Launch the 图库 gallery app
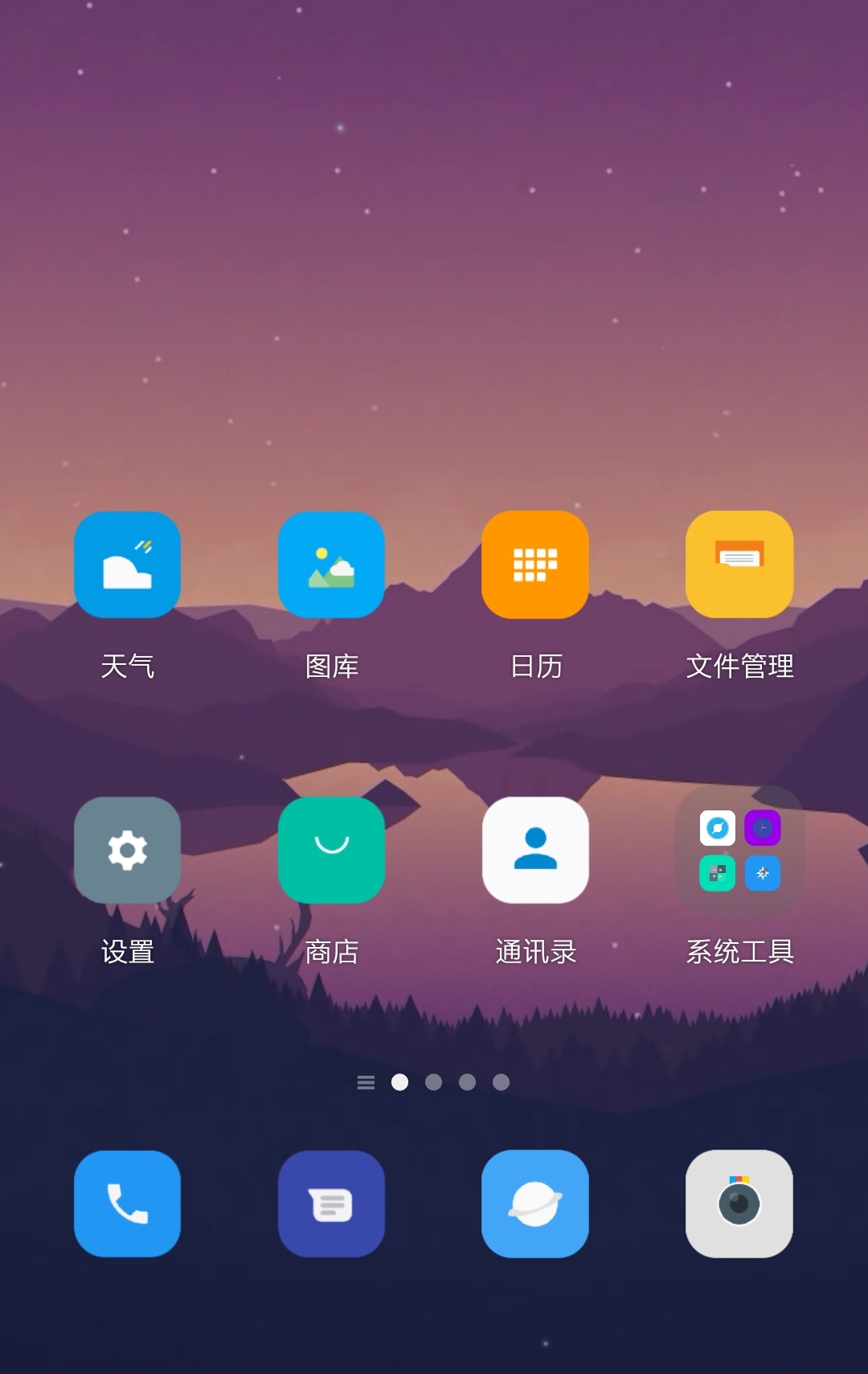This screenshot has width=868, height=1374. coord(331,564)
